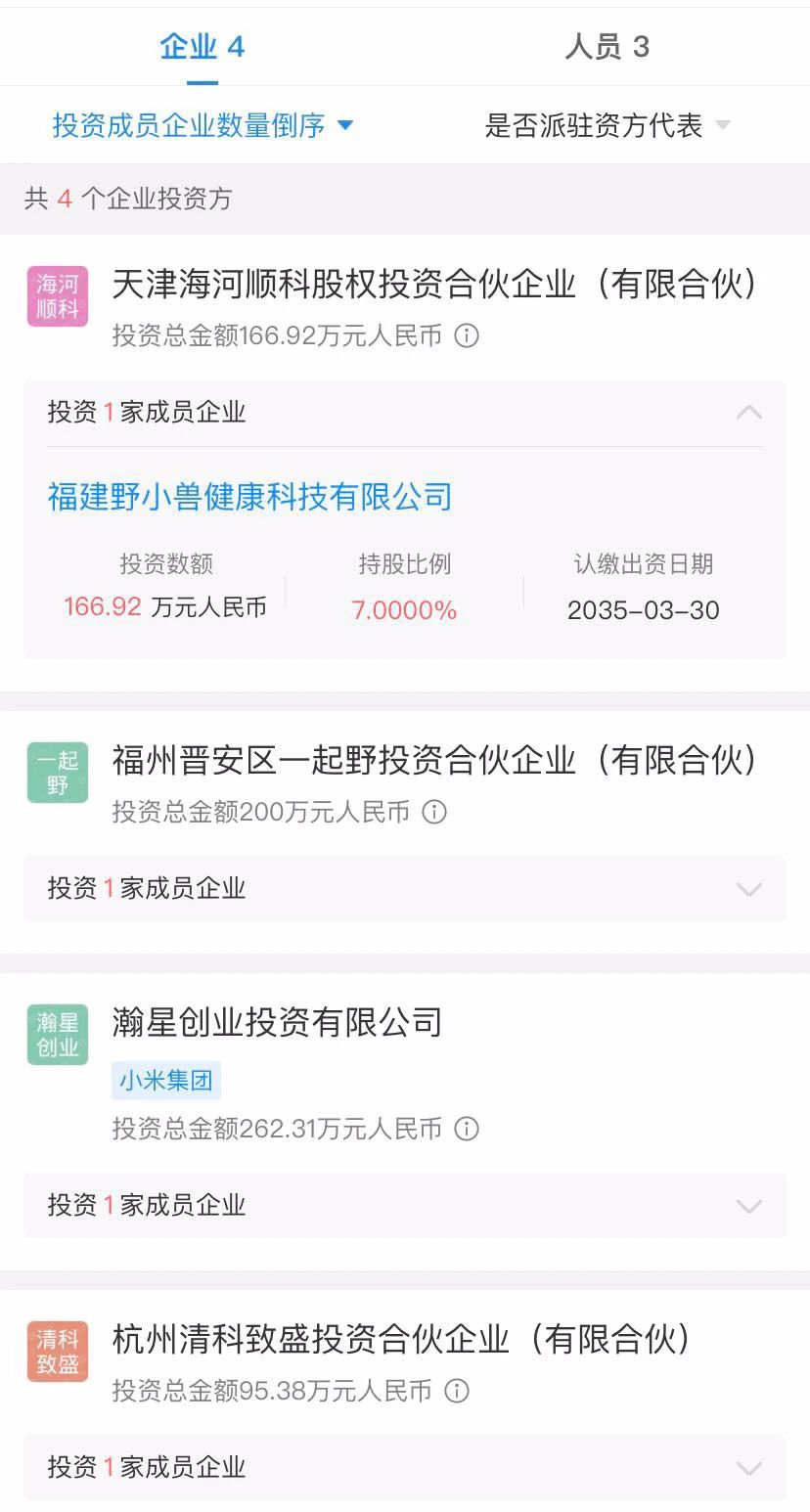The height and width of the screenshot is (1512, 810).
Task: Show info for 投资总金额166.92万元
Action: [x=468, y=336]
